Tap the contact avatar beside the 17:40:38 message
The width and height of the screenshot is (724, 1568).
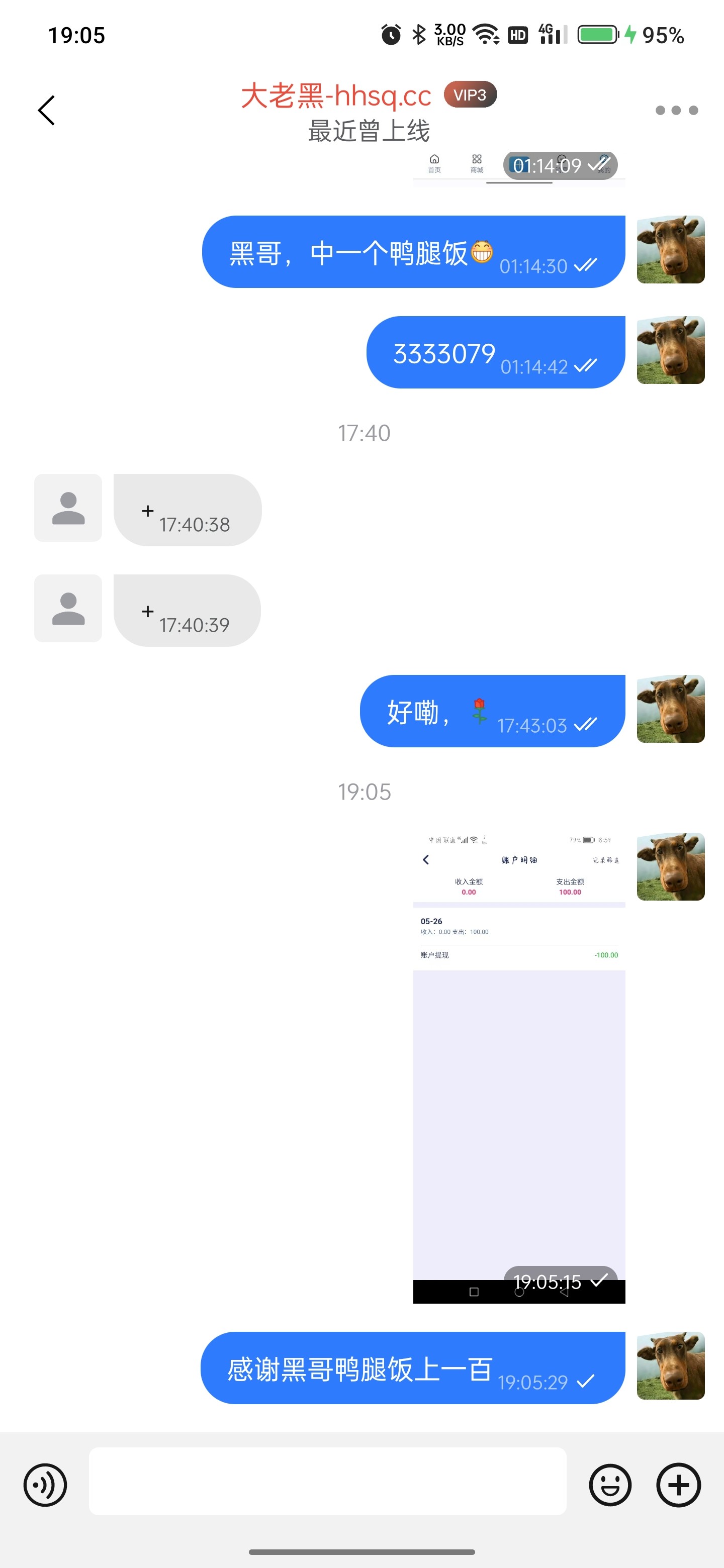click(68, 508)
